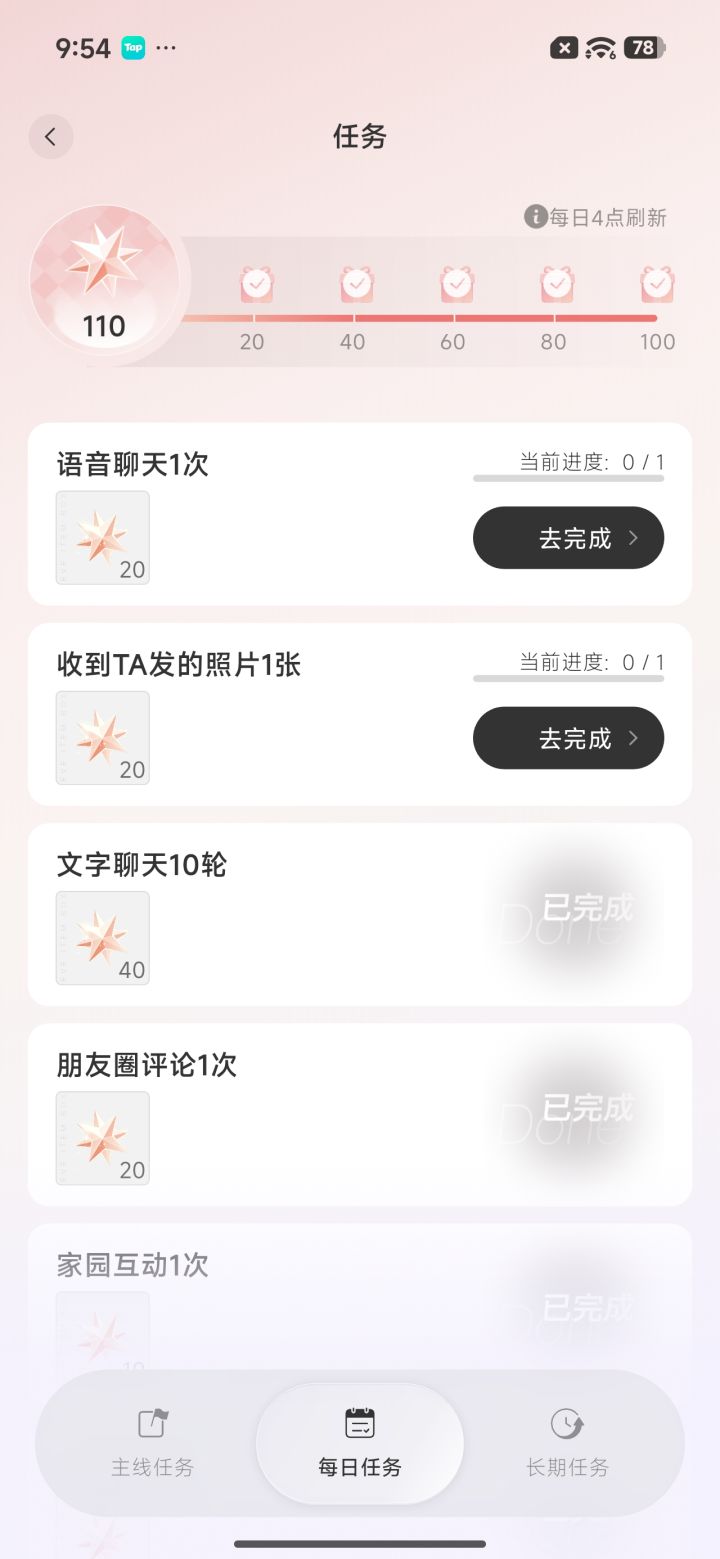Select the 每日任务 tab
Image resolution: width=720 pixels, height=1559 pixels.
point(360,1443)
